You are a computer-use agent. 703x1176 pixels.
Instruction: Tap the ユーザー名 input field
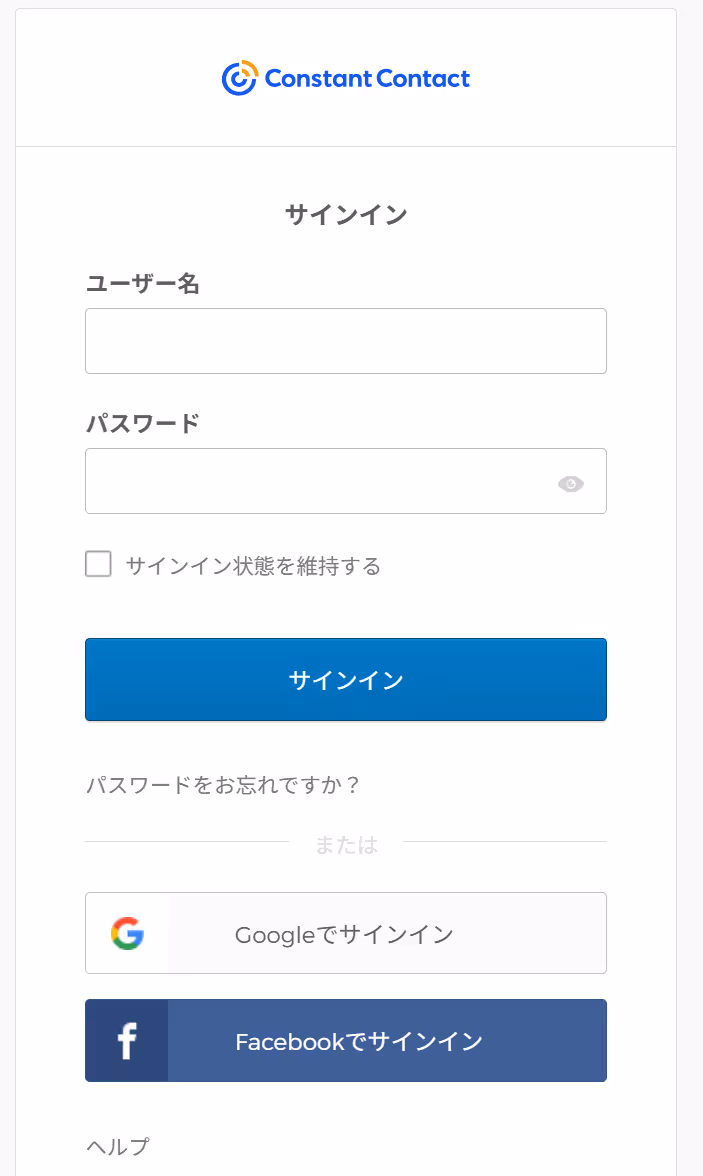(345, 341)
